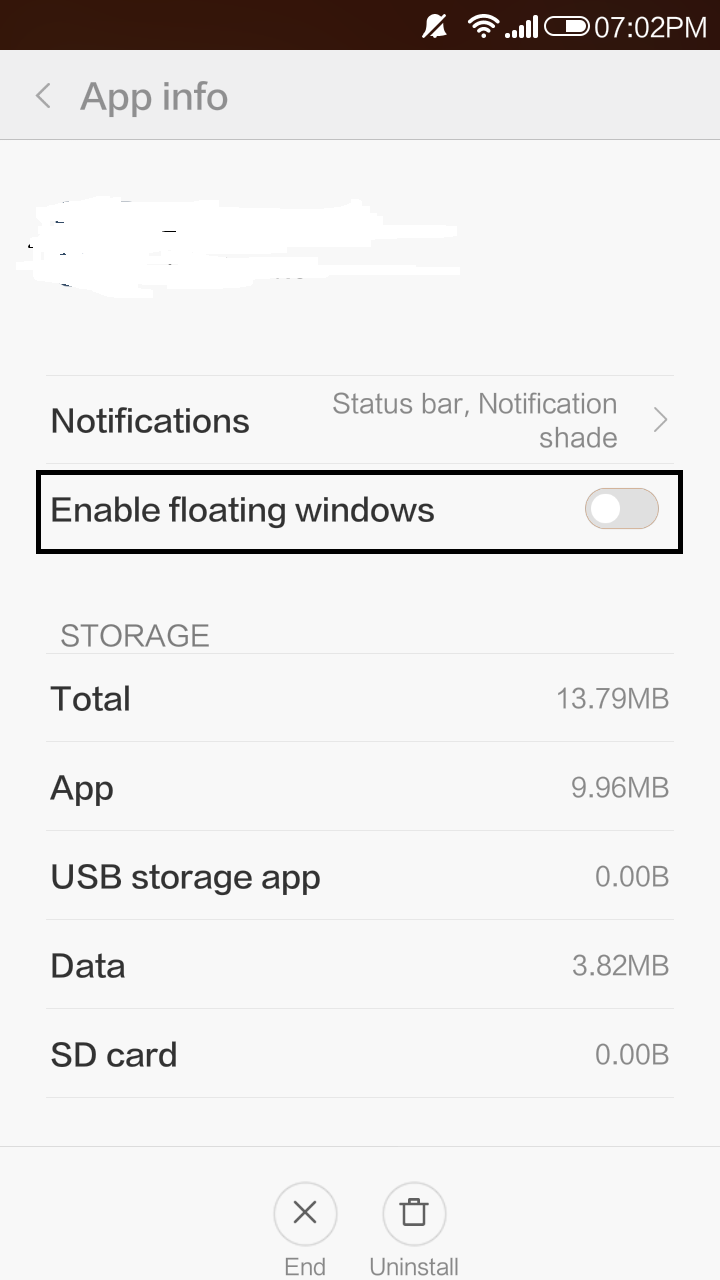The image size is (720, 1280).
Task: Turn on Enable floating windows
Action: tap(622, 509)
